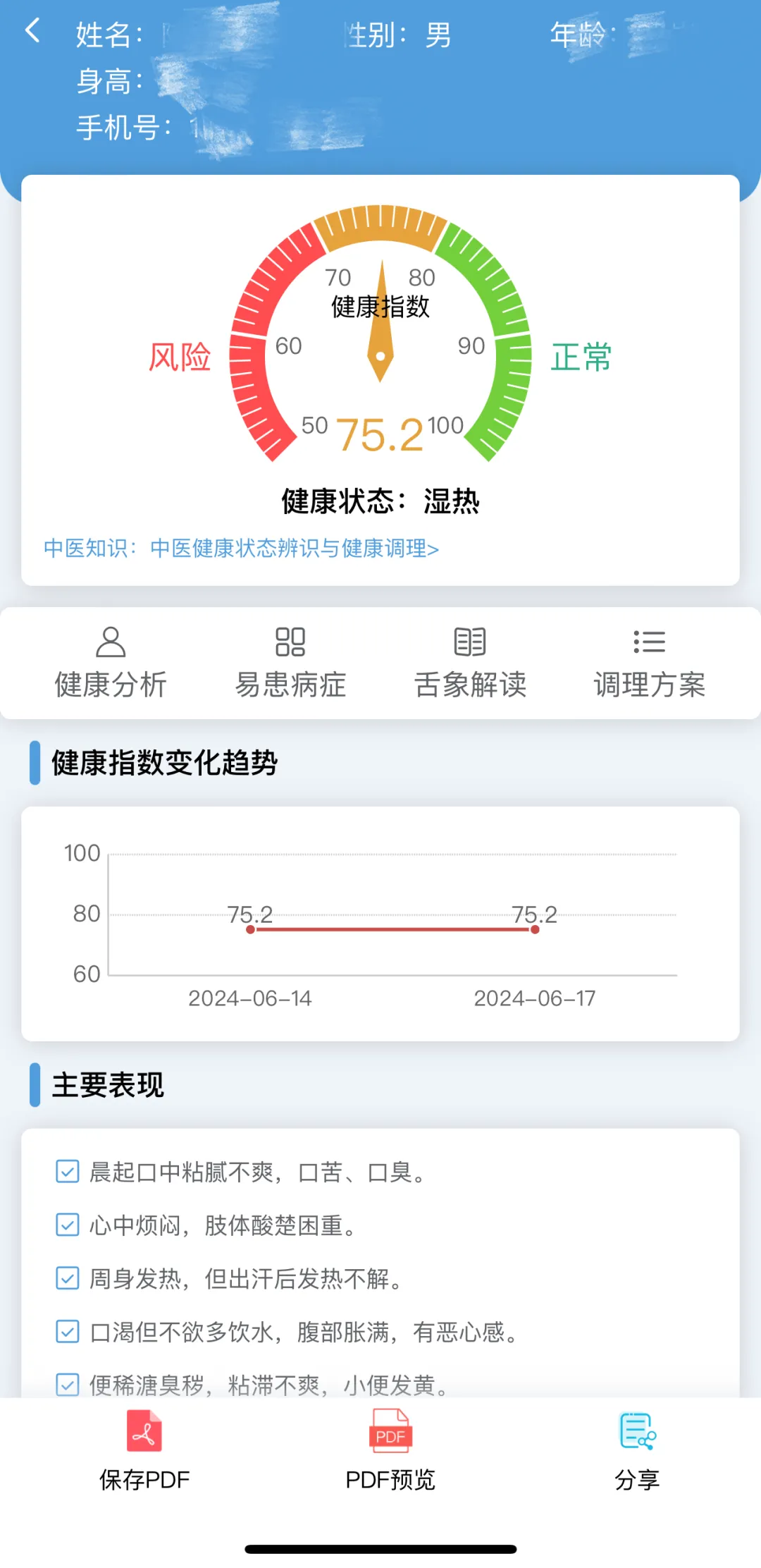View the 舌象解读 tab
This screenshot has width=761, height=1568.
point(470,663)
